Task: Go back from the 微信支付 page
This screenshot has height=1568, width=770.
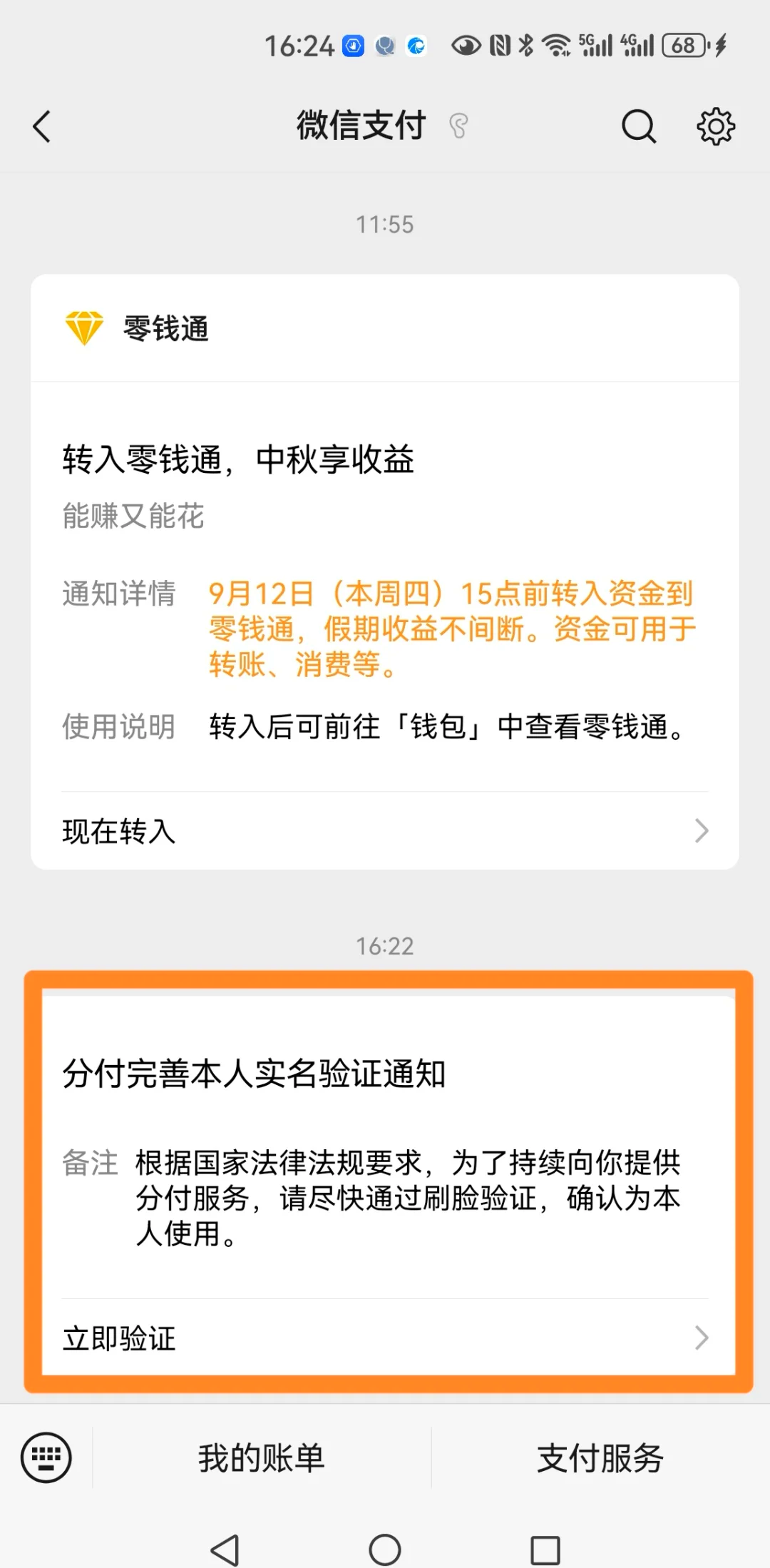Action: pyautogui.click(x=42, y=127)
